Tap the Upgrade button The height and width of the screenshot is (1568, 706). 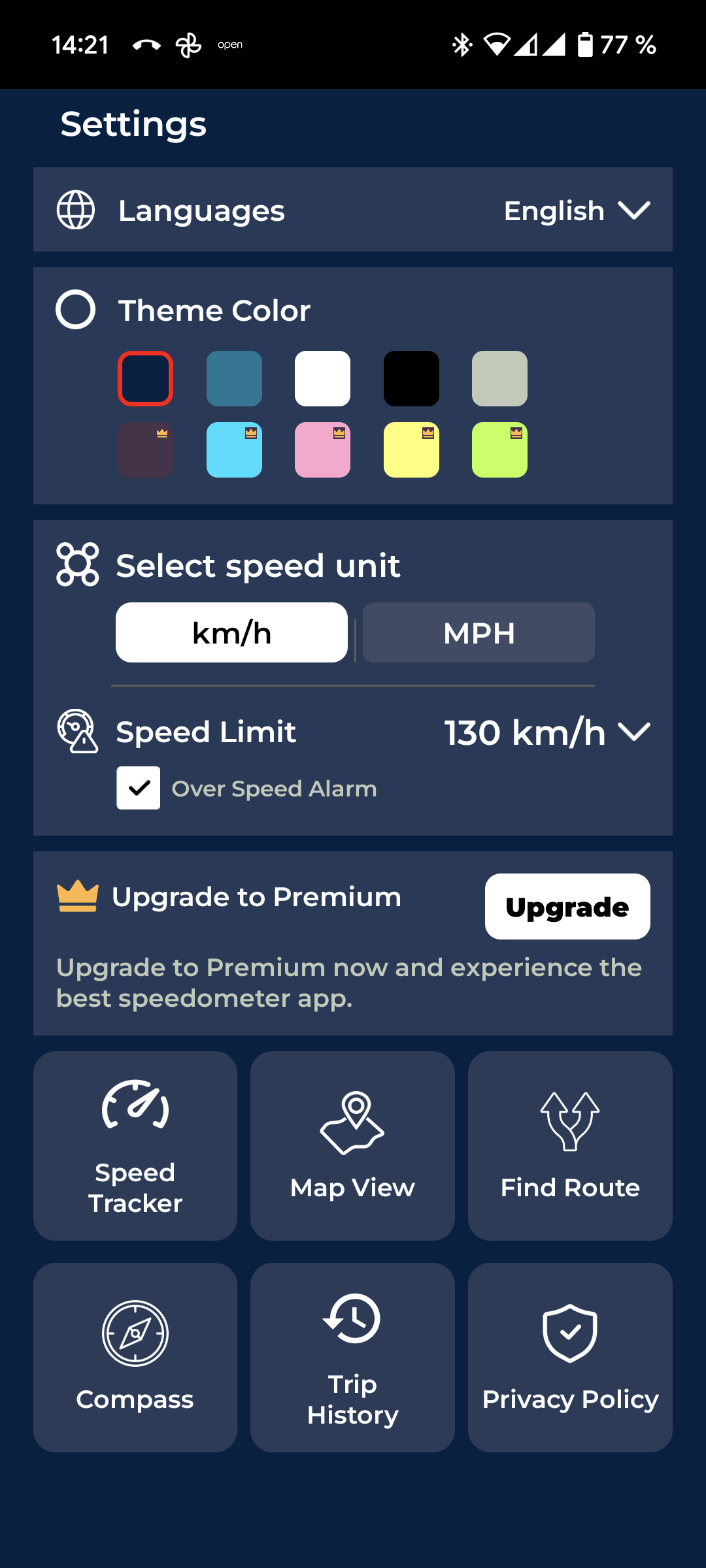click(x=567, y=907)
